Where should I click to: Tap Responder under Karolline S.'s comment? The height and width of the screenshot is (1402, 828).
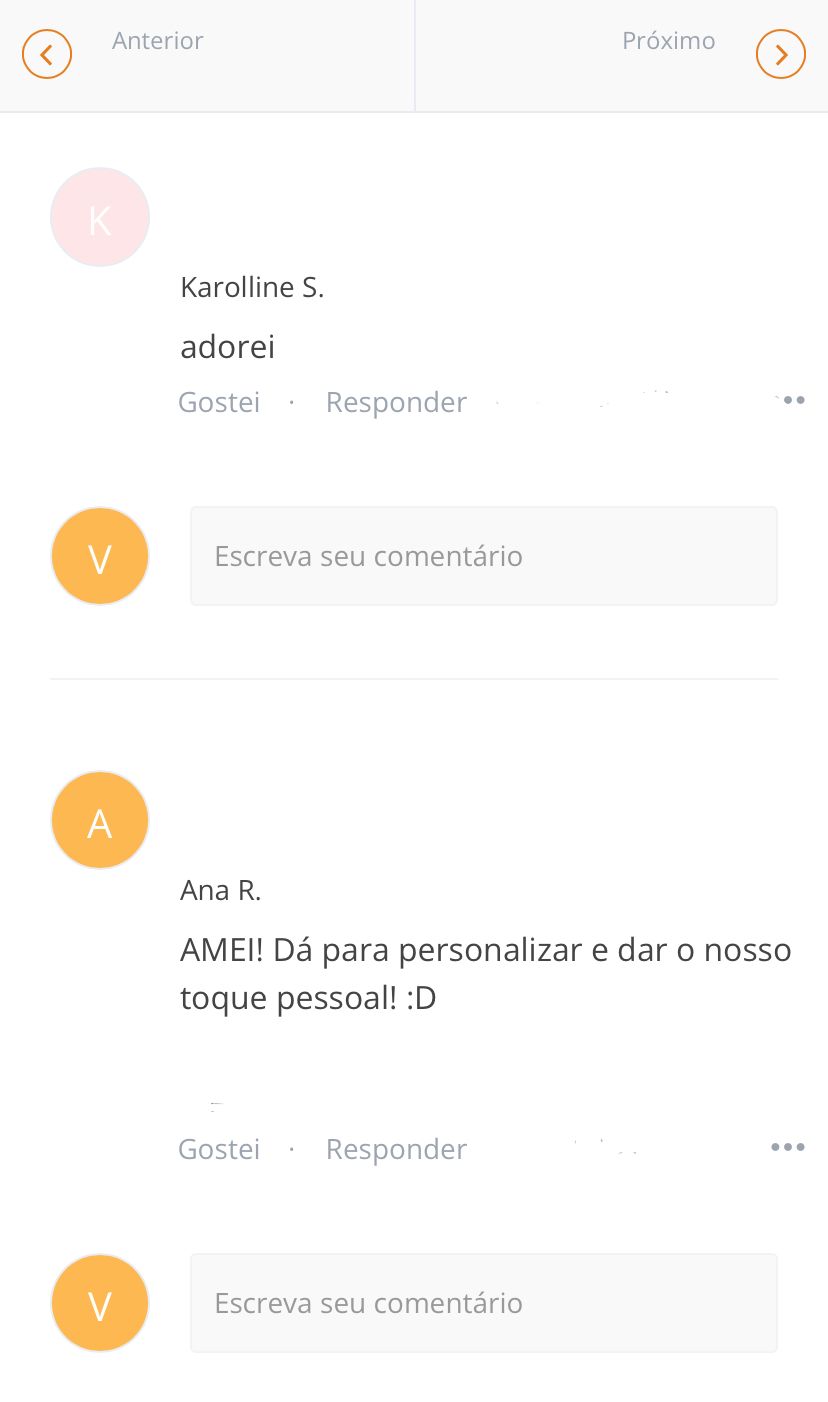[396, 402]
